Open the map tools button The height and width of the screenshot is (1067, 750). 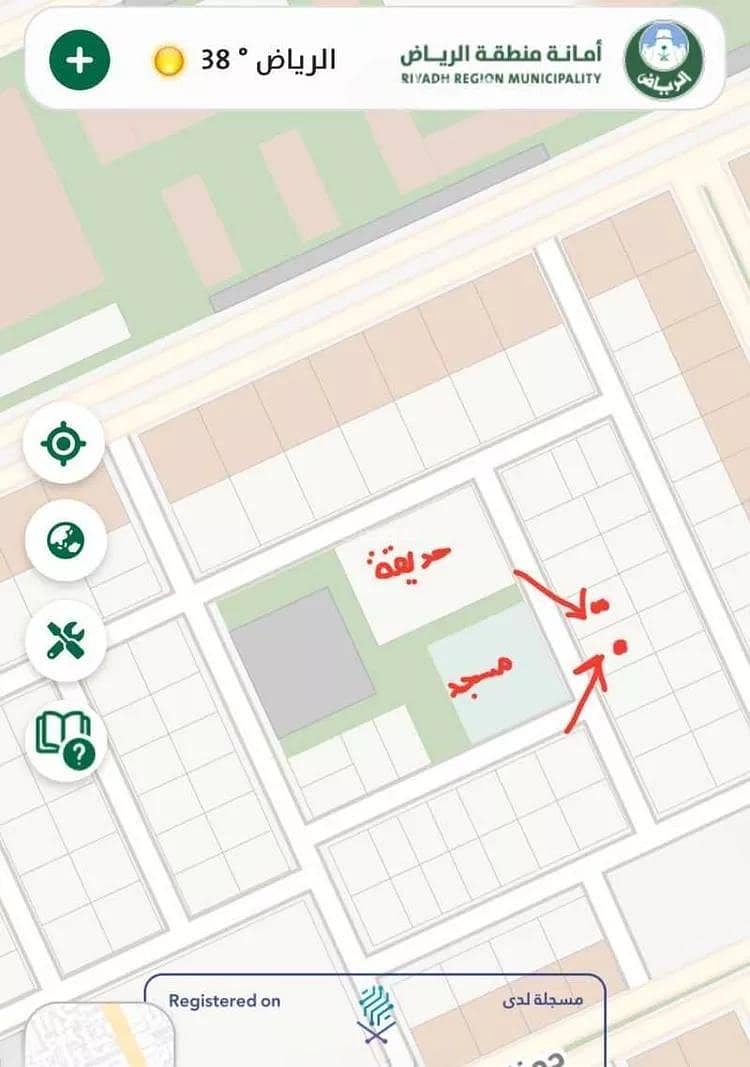tap(66, 640)
